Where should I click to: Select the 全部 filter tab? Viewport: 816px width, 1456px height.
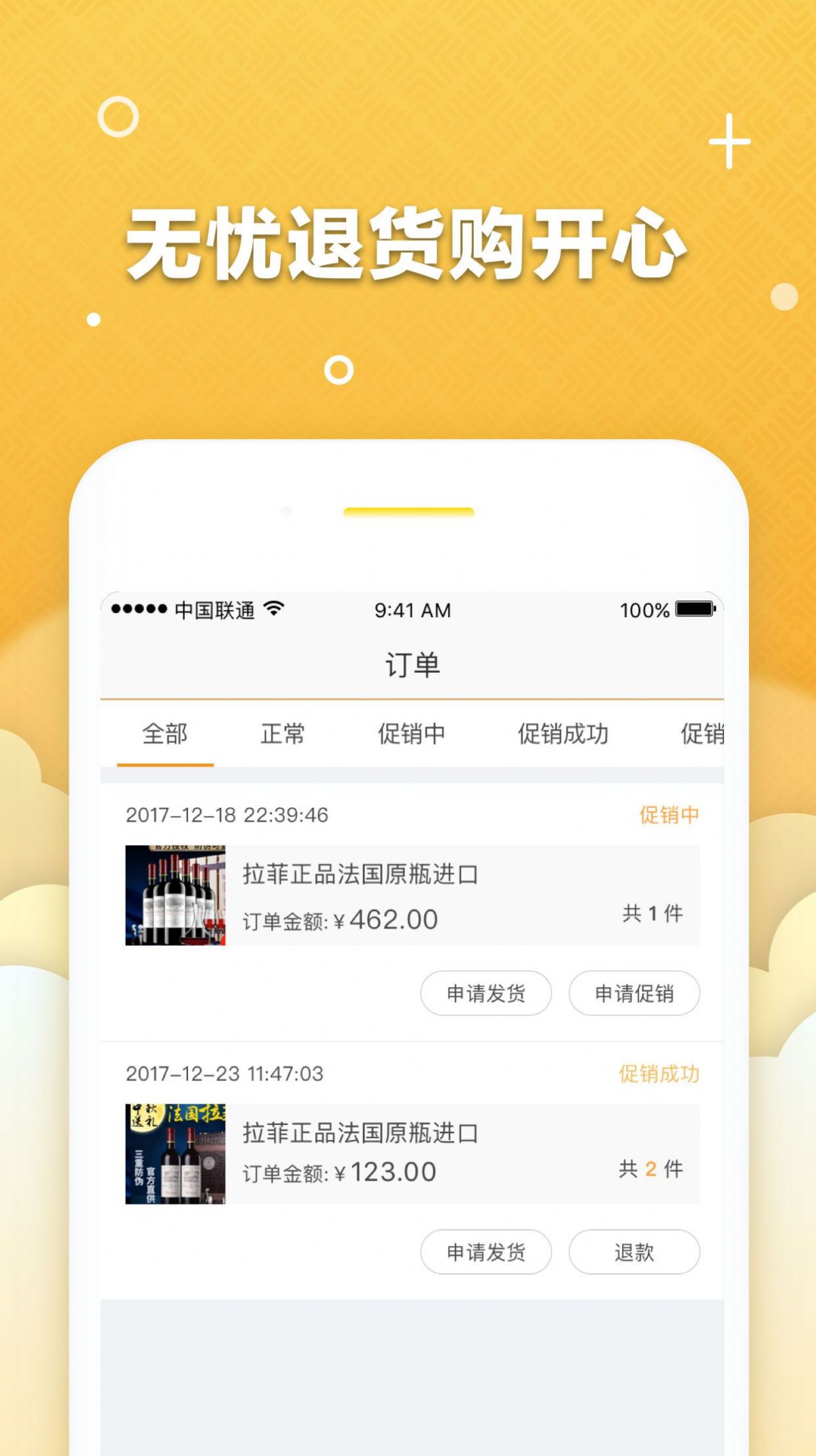[165, 735]
